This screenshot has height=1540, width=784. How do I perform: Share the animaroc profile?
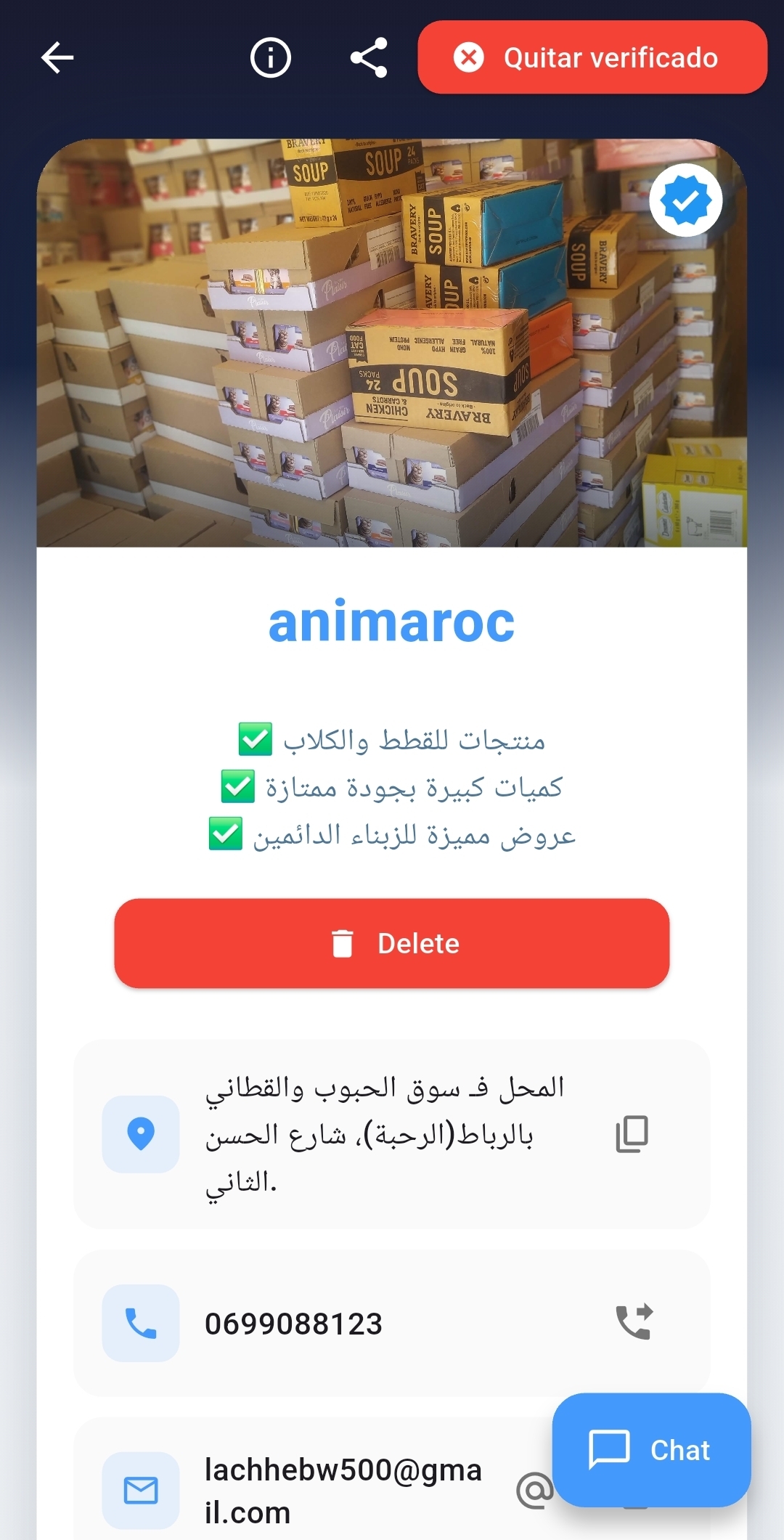[369, 58]
